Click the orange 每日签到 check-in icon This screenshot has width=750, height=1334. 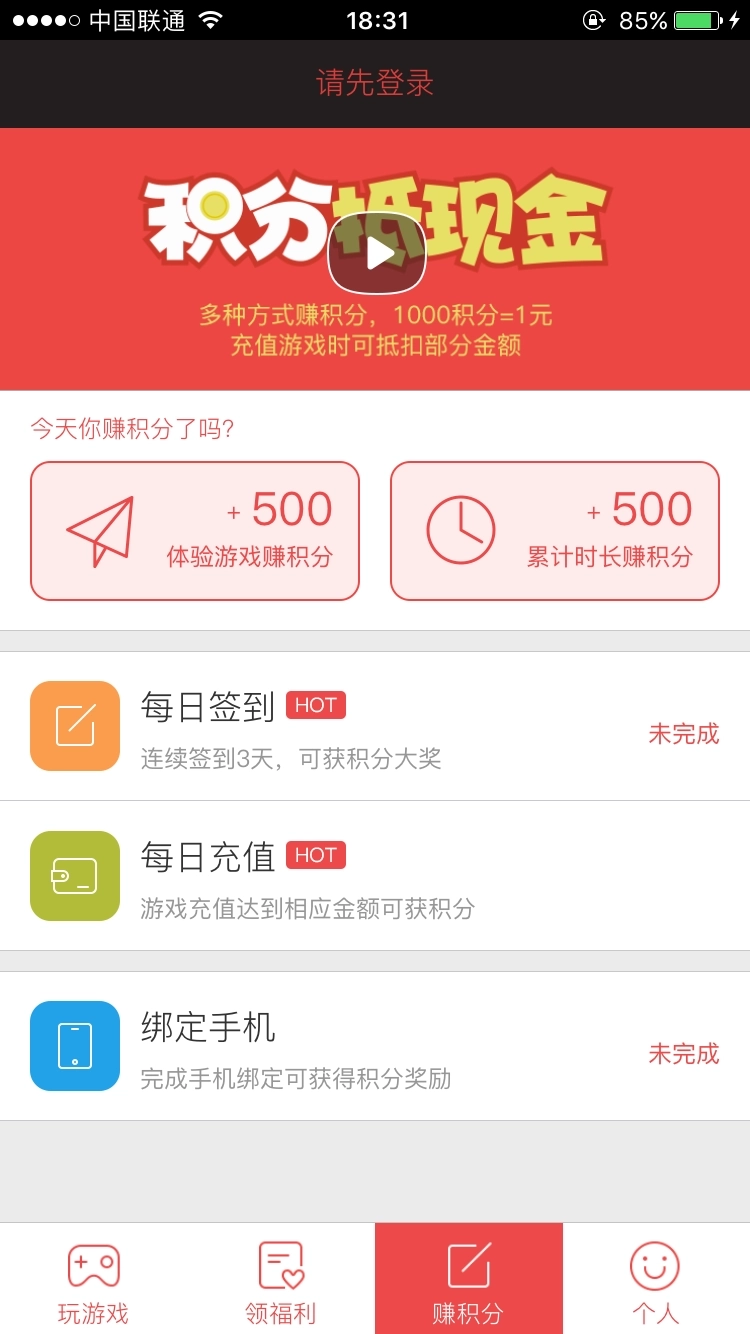click(x=74, y=726)
